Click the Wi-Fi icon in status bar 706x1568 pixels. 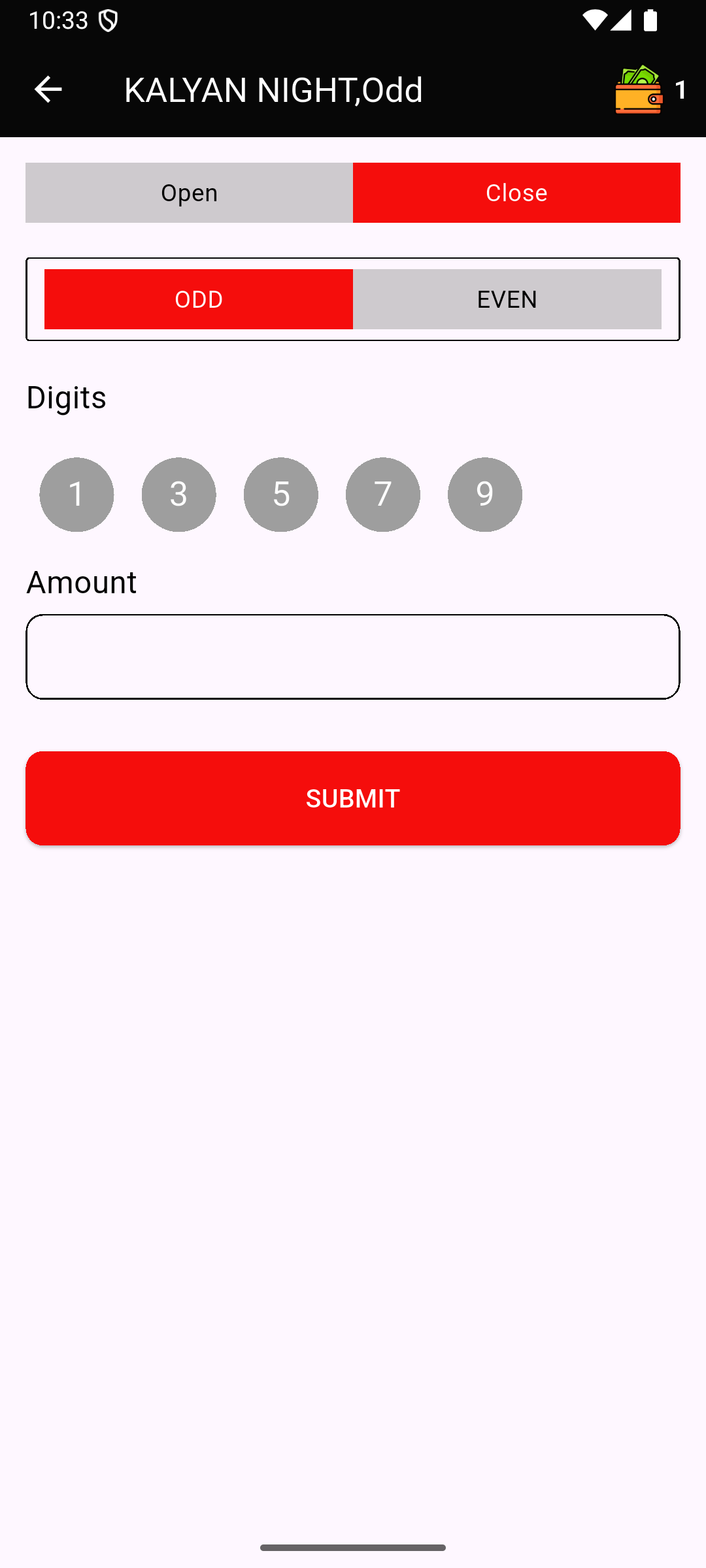pos(594,21)
